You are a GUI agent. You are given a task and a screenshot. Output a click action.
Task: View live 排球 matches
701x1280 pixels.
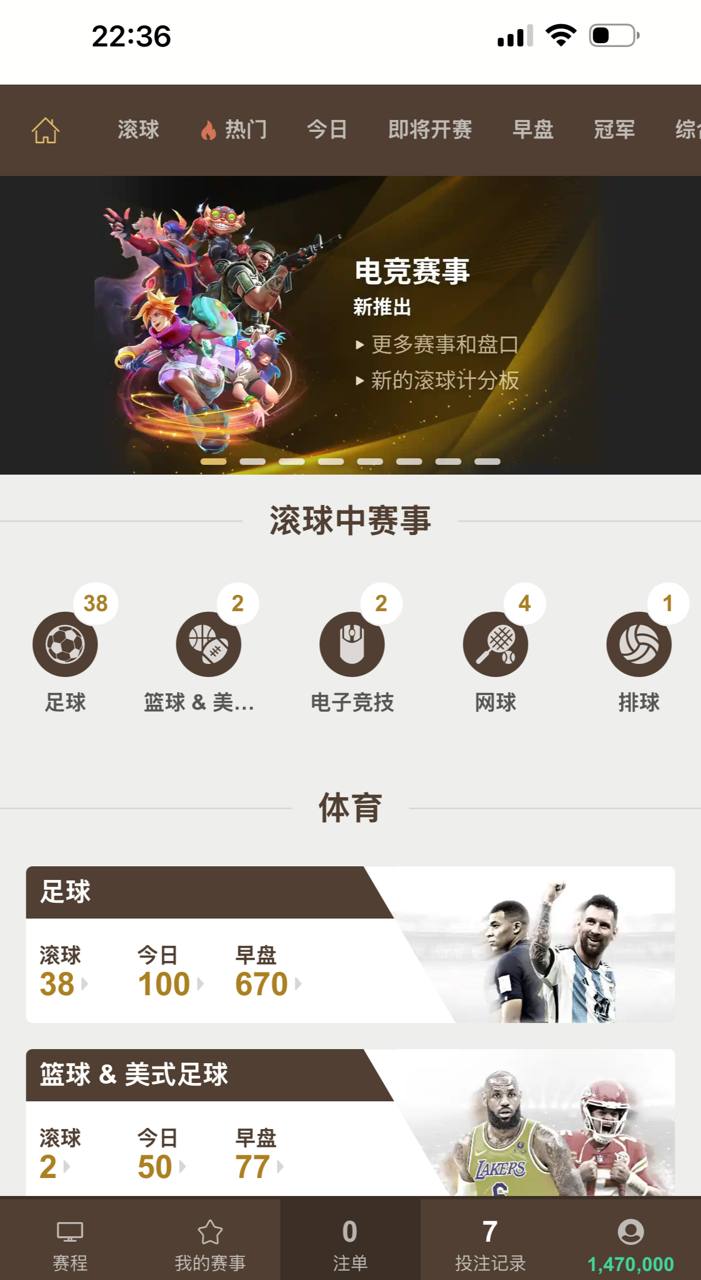(639, 645)
